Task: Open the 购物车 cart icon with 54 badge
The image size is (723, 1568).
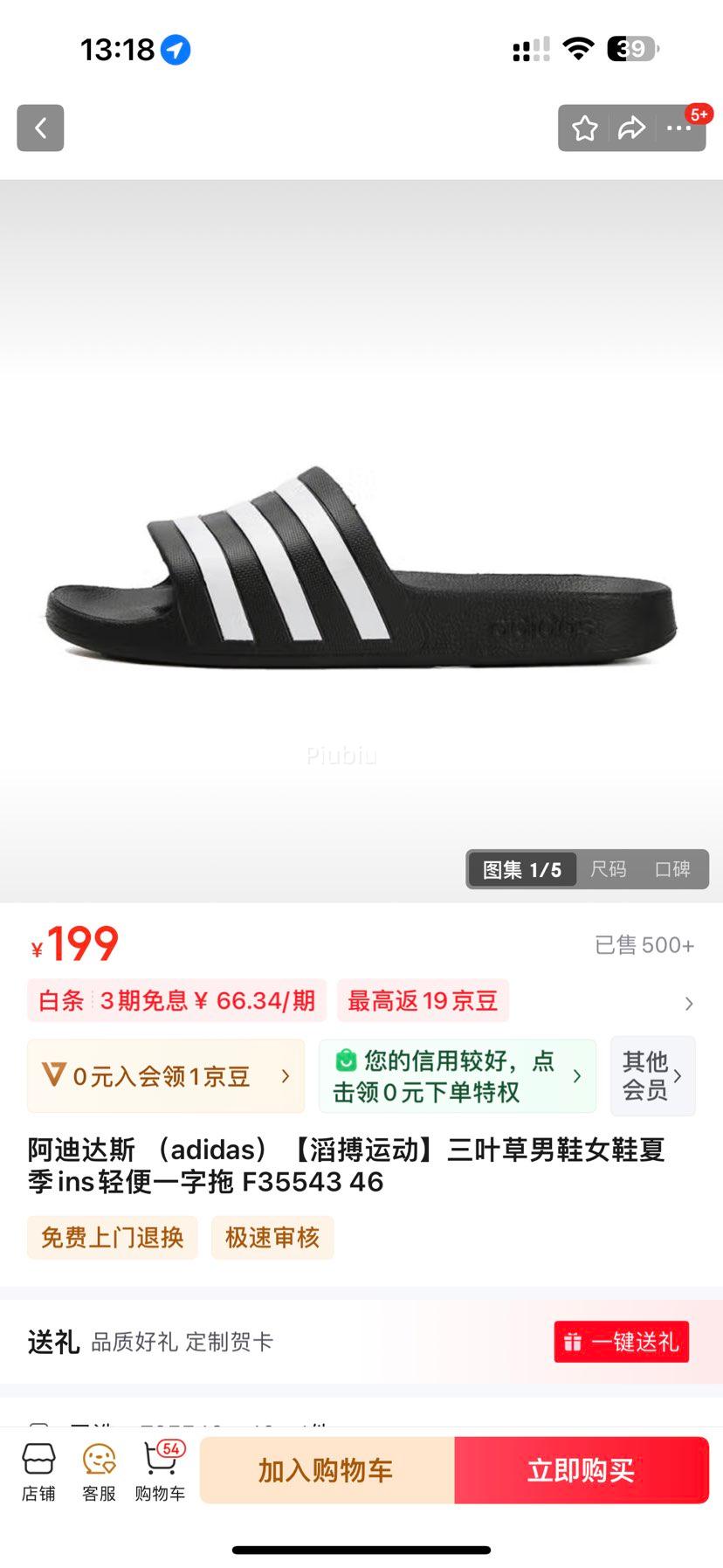Action: pyautogui.click(x=158, y=1468)
